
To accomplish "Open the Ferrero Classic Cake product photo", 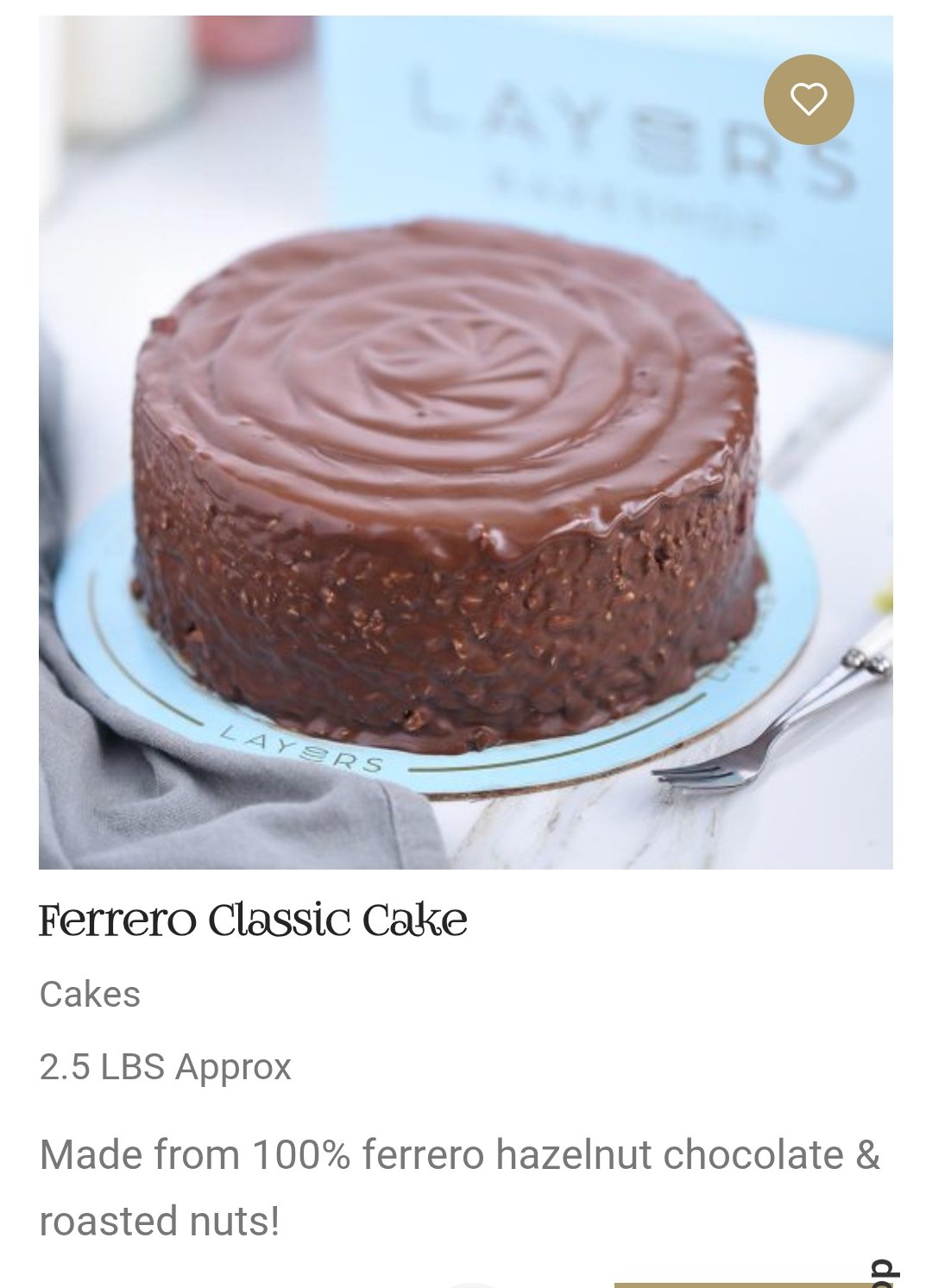I will click(x=449, y=483).
